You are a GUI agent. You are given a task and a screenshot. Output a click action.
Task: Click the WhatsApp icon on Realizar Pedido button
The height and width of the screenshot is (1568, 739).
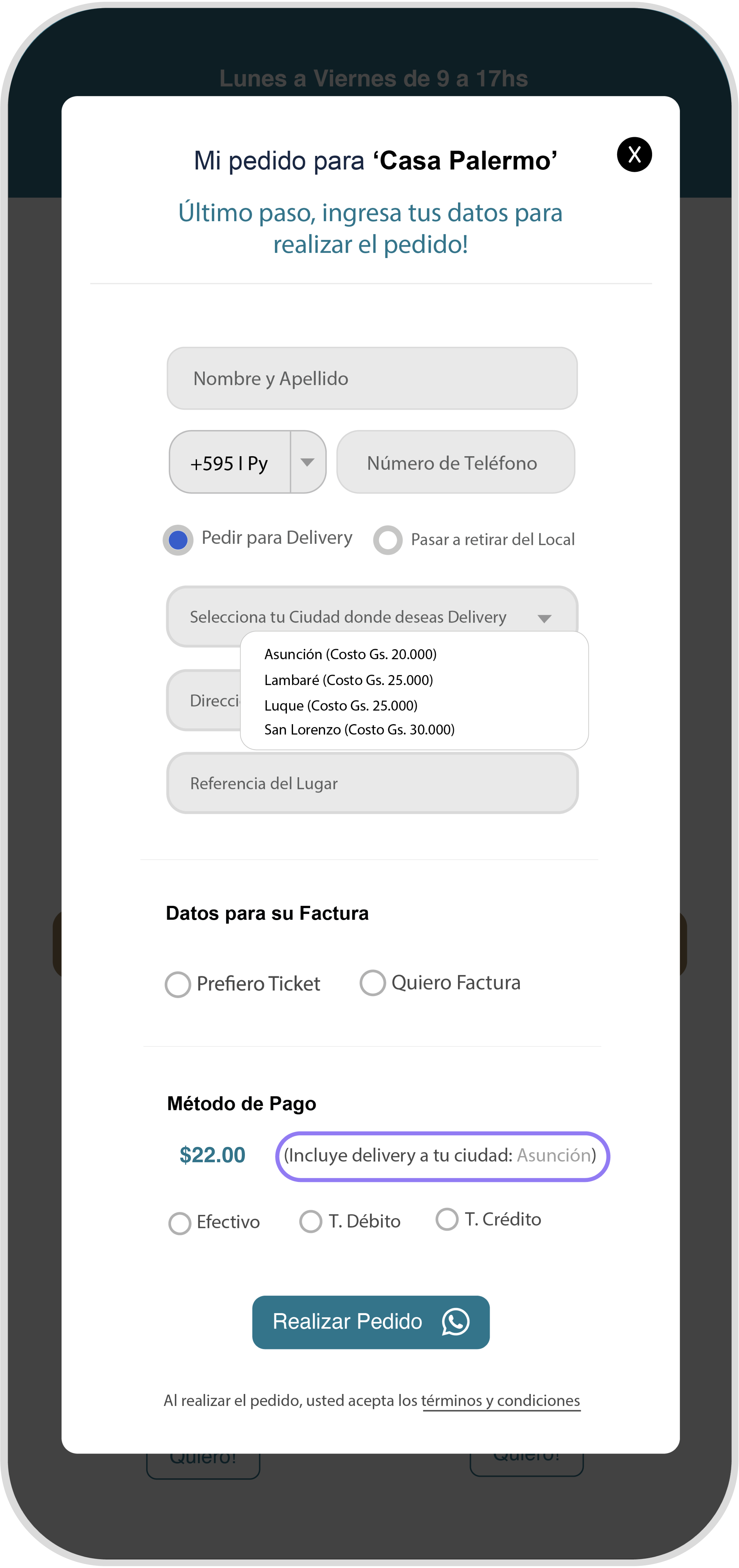(x=456, y=1322)
